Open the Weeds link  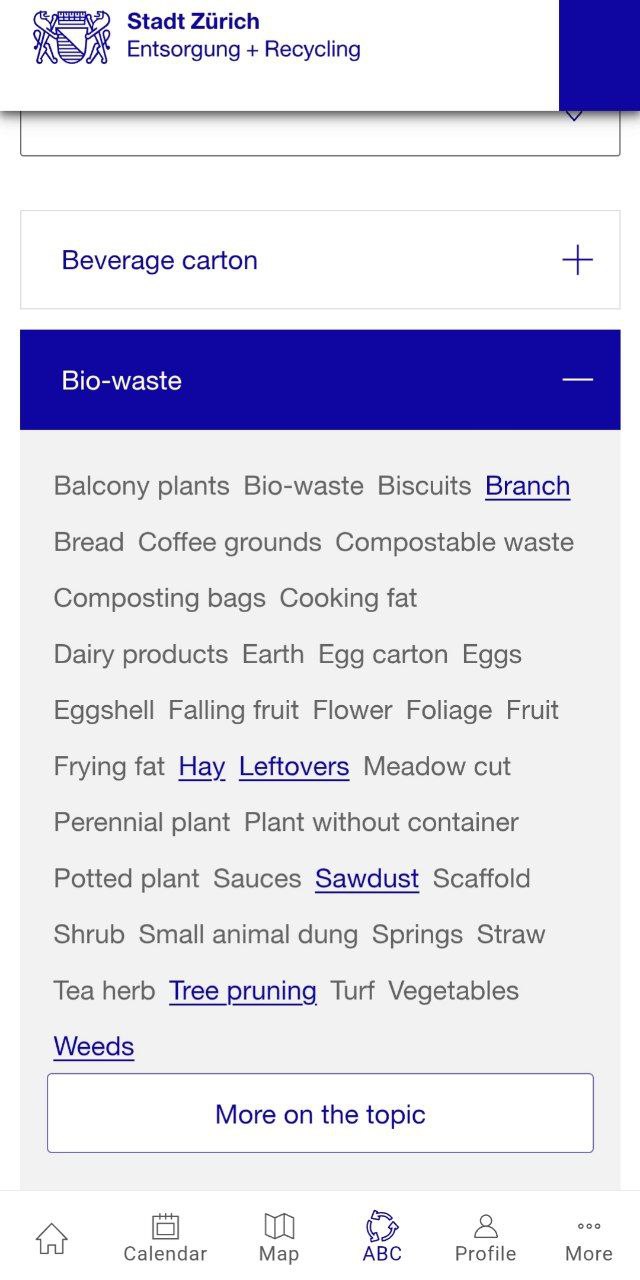point(94,1047)
